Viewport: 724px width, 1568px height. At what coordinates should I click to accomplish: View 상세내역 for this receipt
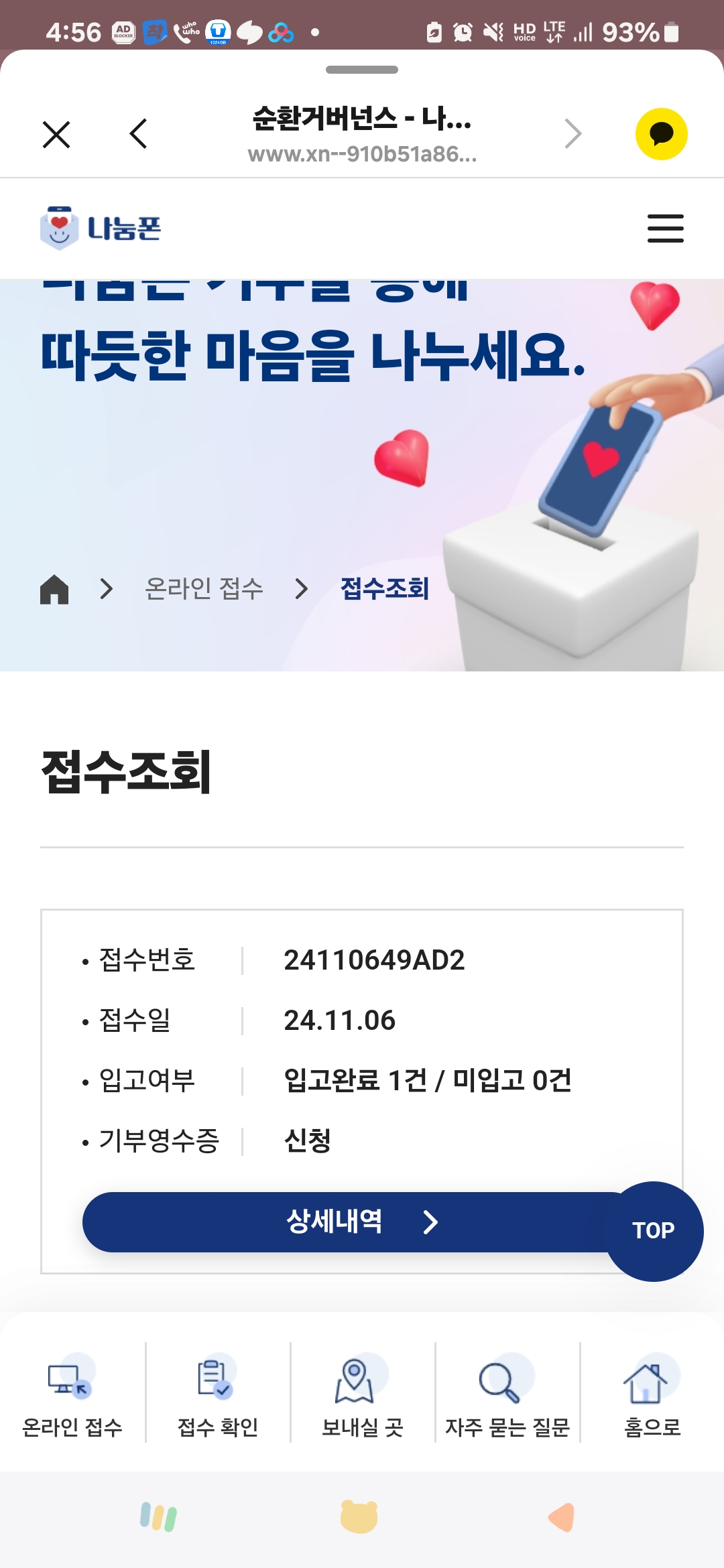point(349,1222)
